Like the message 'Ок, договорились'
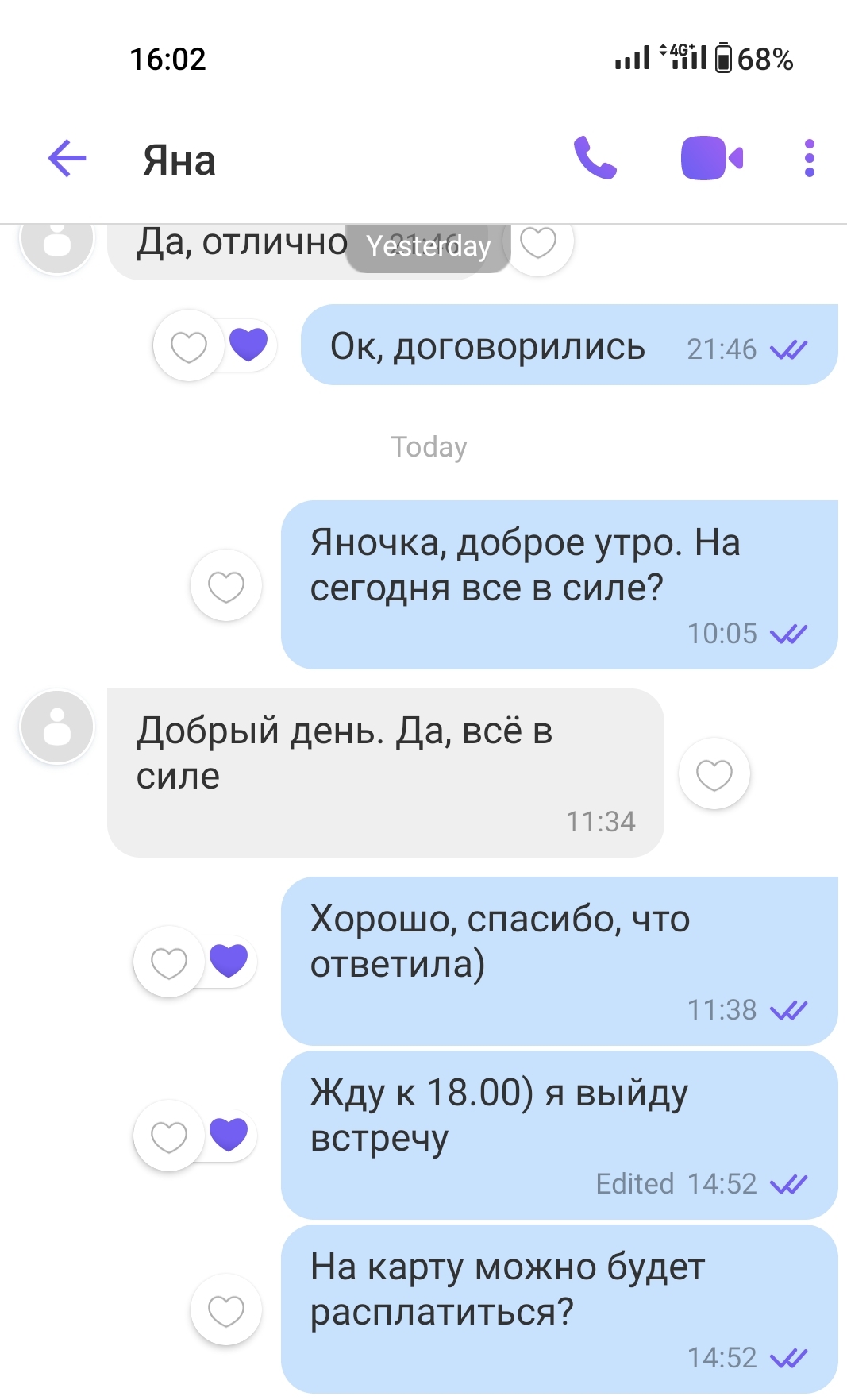 (x=189, y=346)
